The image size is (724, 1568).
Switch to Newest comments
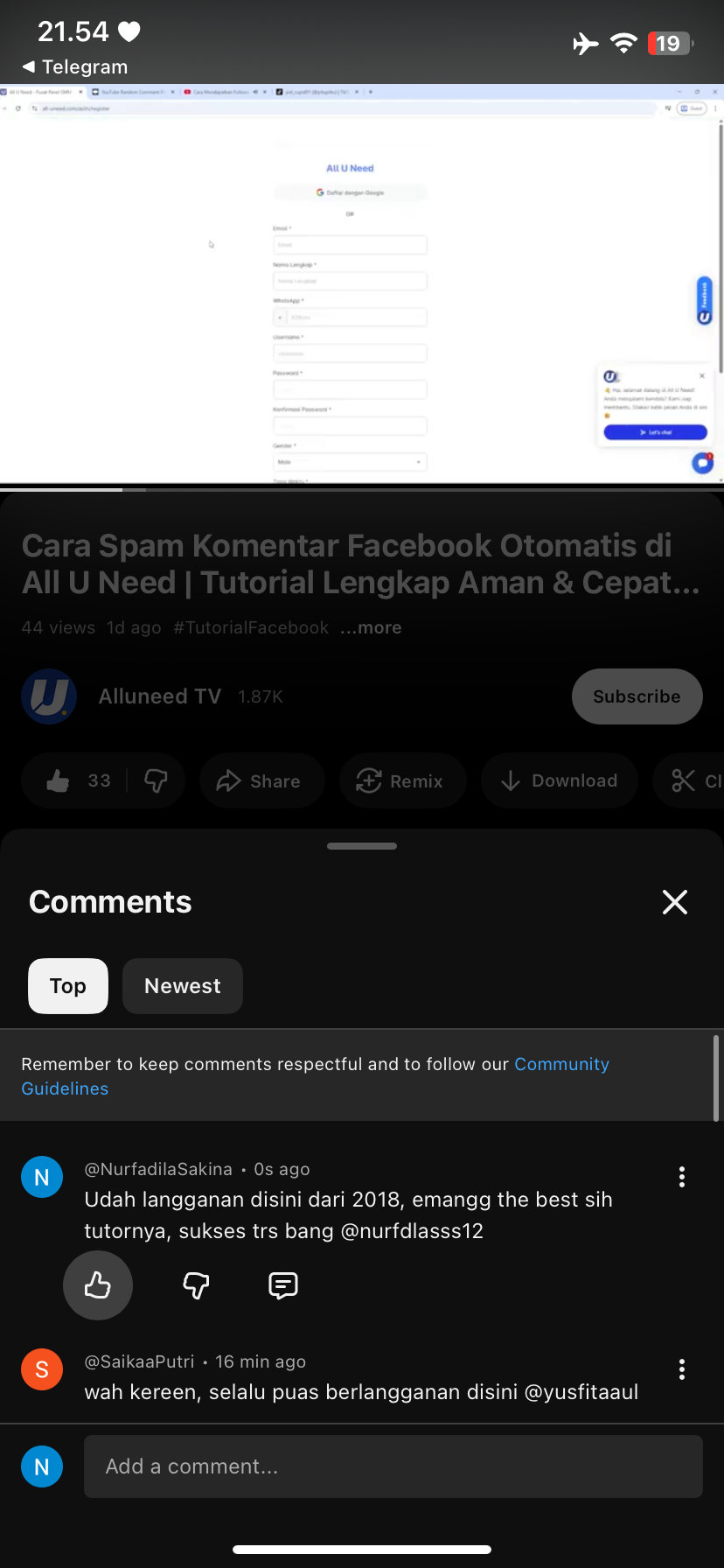[x=182, y=986]
